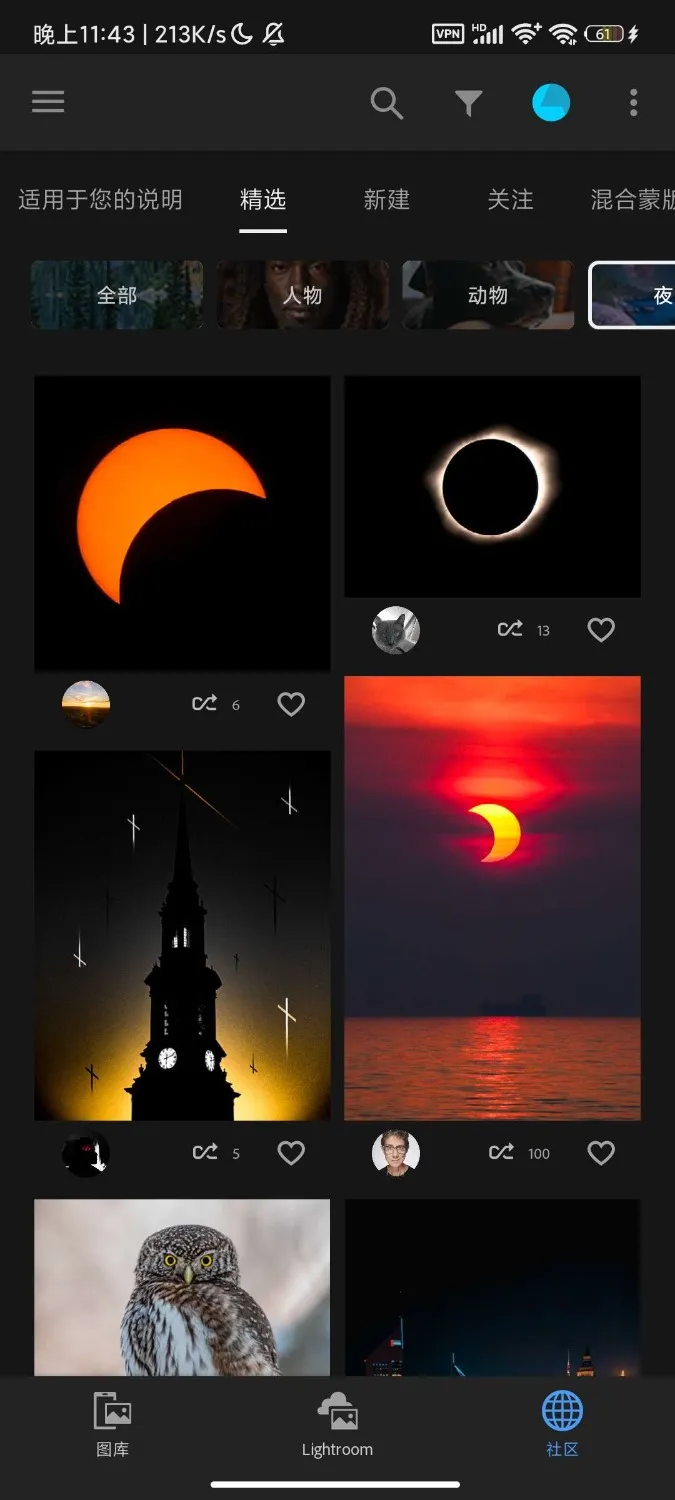Select the 动物 category chip

pos(488,295)
